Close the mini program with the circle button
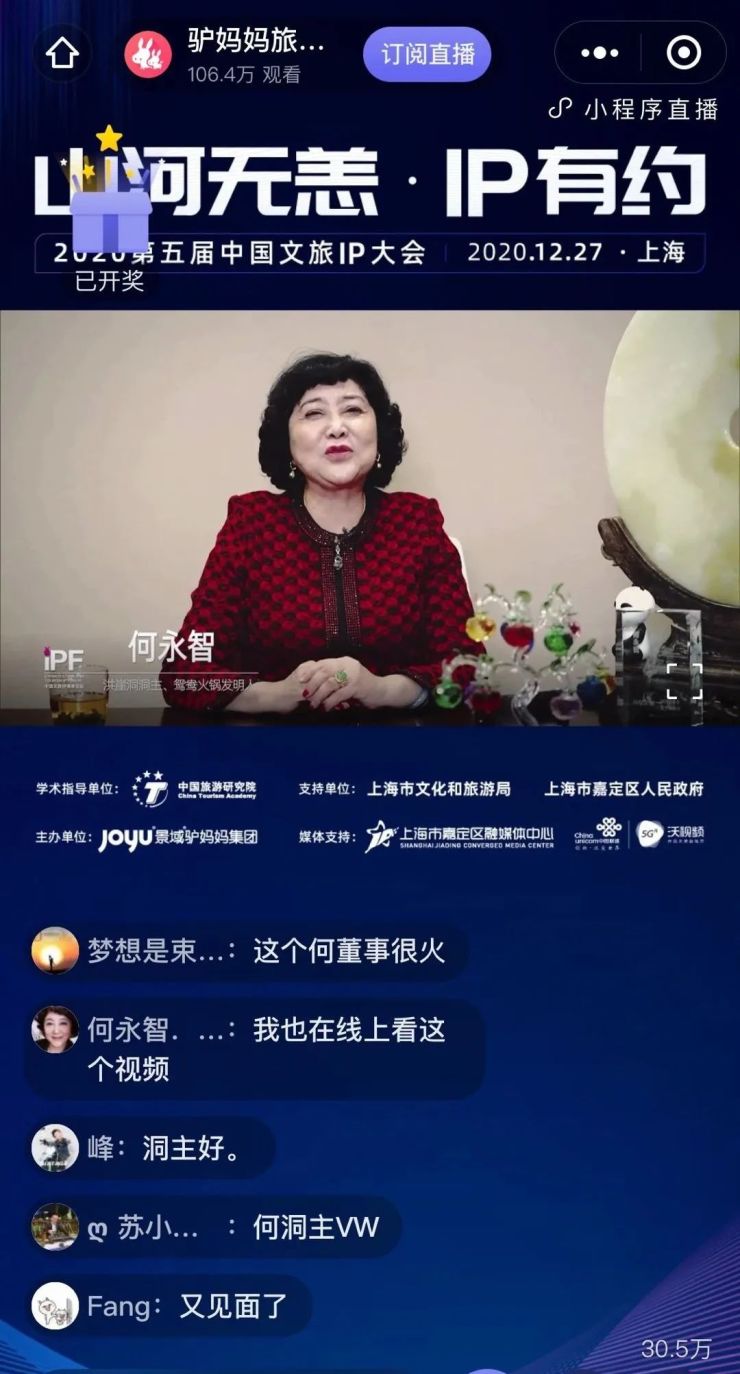 (x=684, y=54)
